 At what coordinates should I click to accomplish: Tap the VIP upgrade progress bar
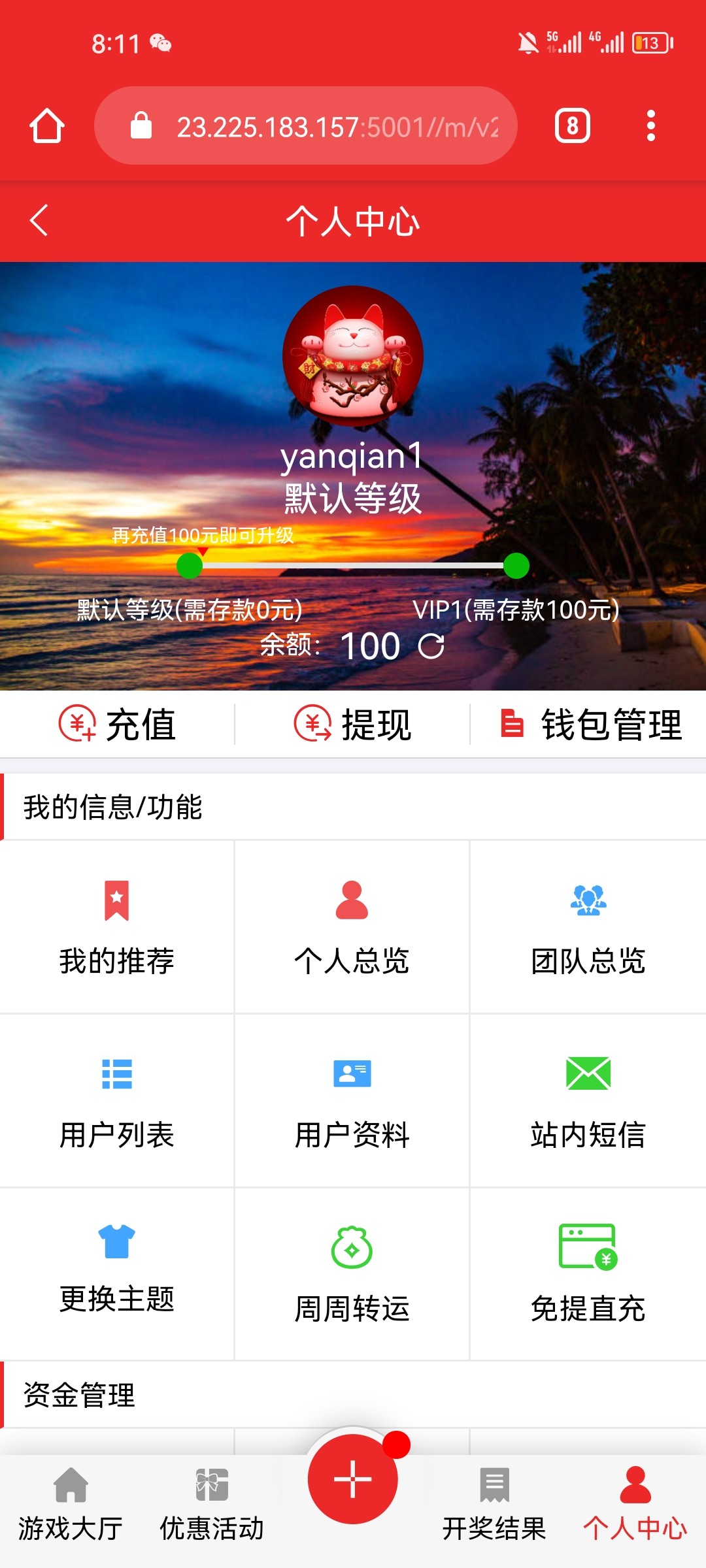[353, 564]
